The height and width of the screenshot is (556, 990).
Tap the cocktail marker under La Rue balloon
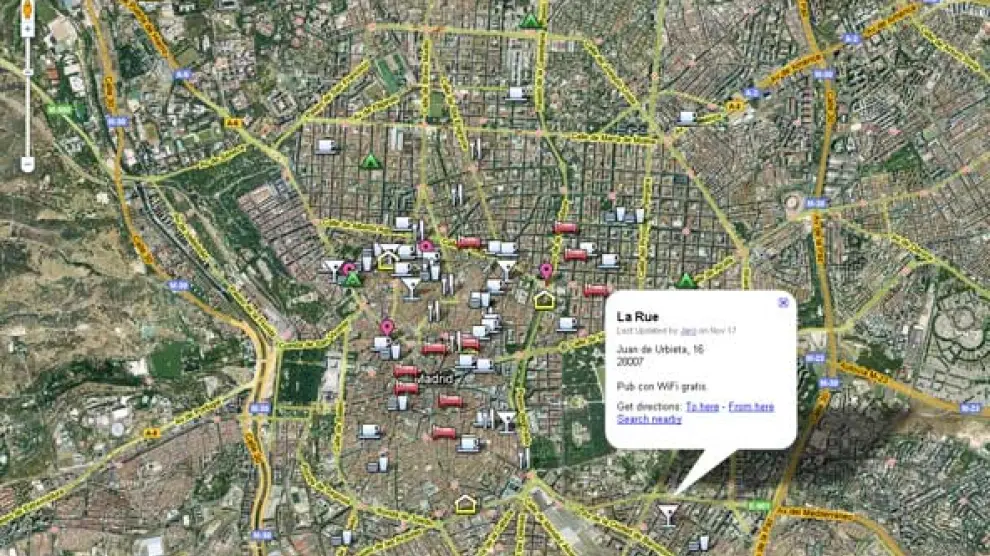667,515
